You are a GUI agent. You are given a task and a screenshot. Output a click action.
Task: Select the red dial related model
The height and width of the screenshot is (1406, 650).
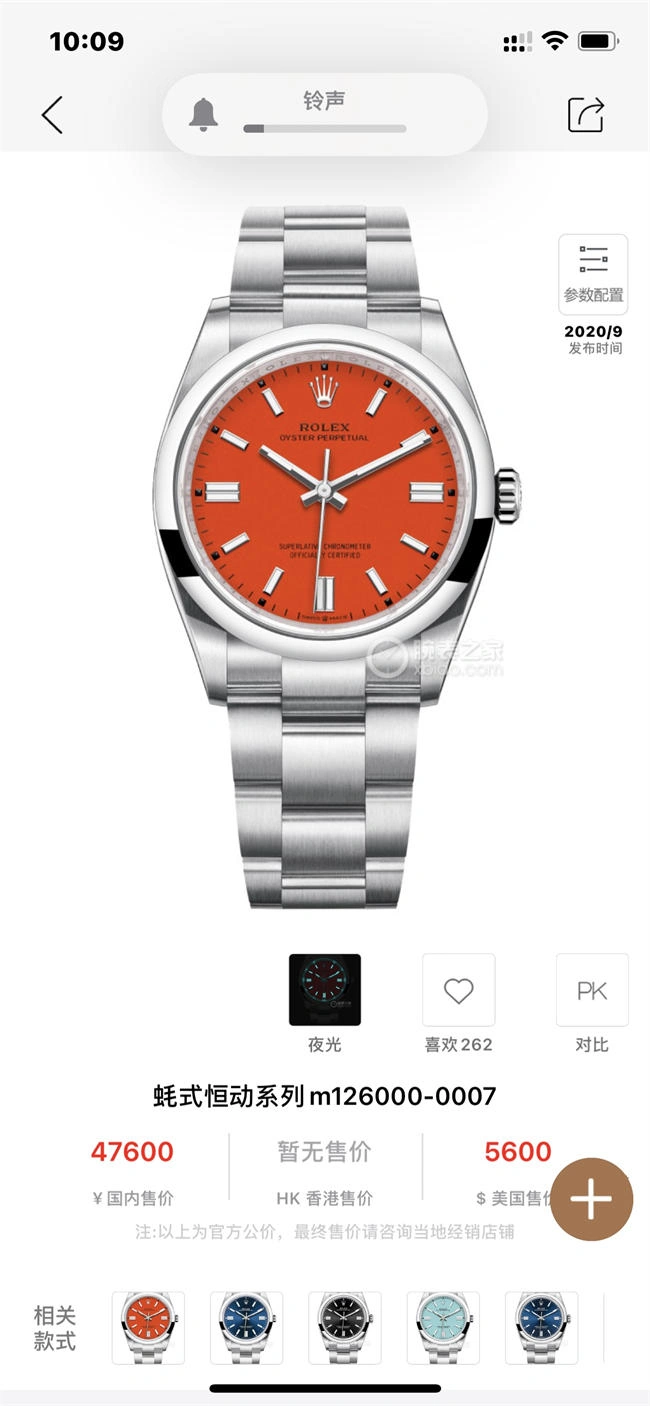pyautogui.click(x=148, y=1327)
